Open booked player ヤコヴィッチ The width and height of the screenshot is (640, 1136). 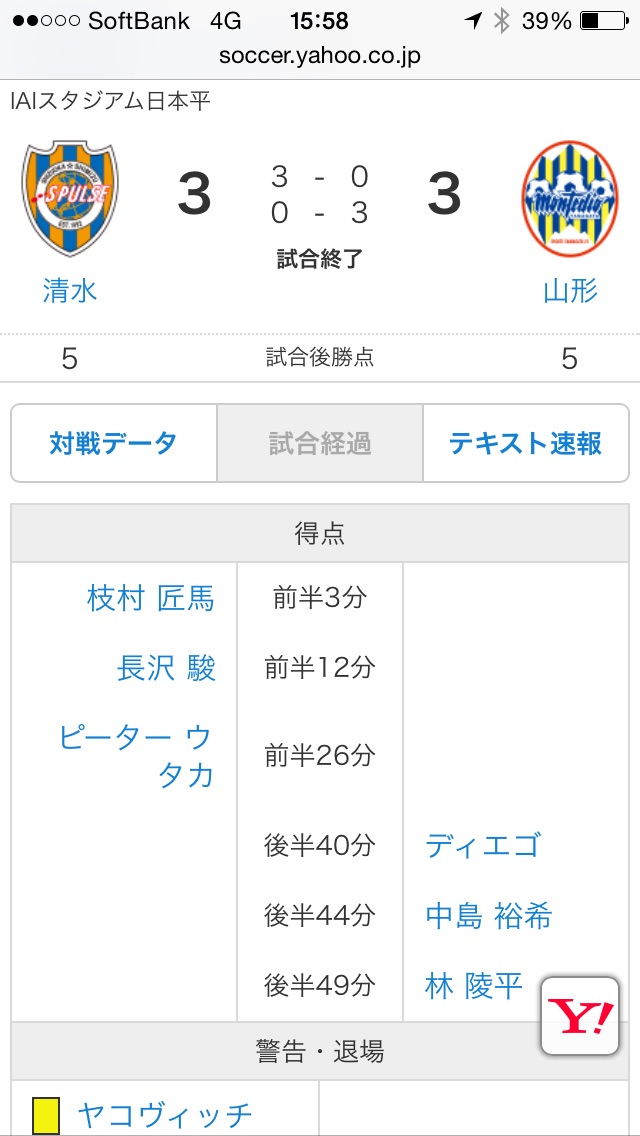[164, 1114]
